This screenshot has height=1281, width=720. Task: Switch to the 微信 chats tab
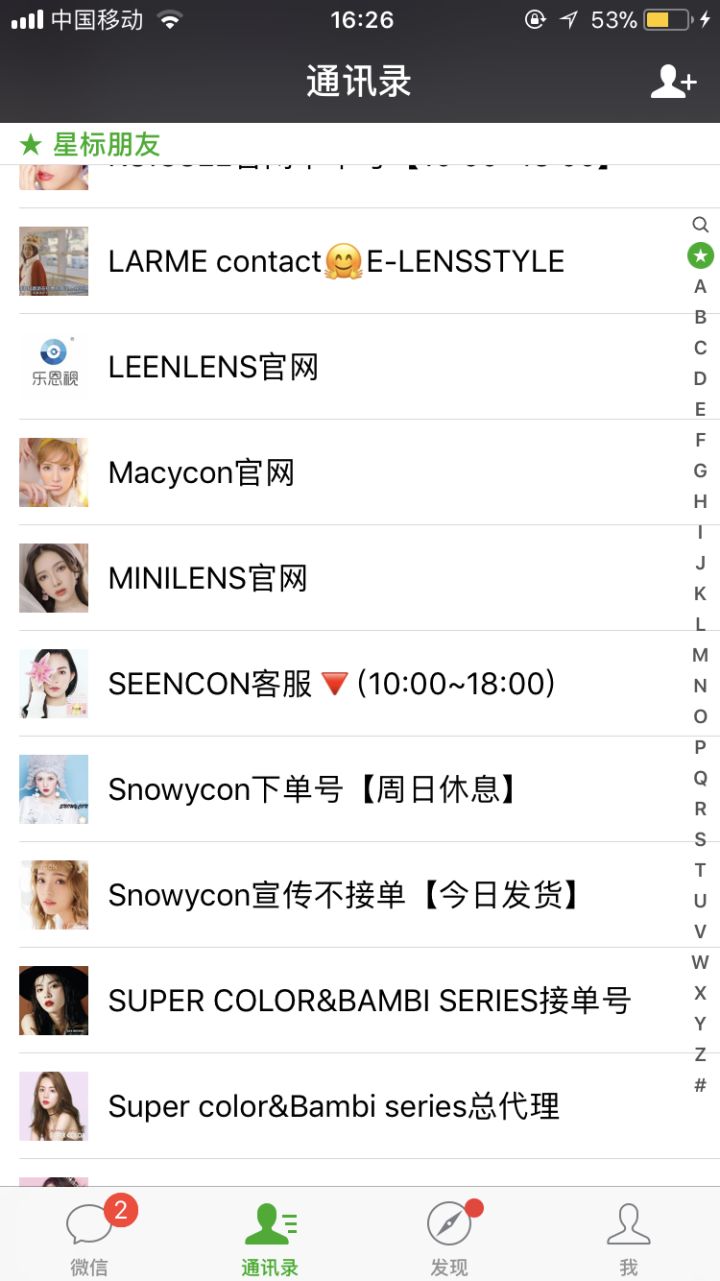(90, 1236)
